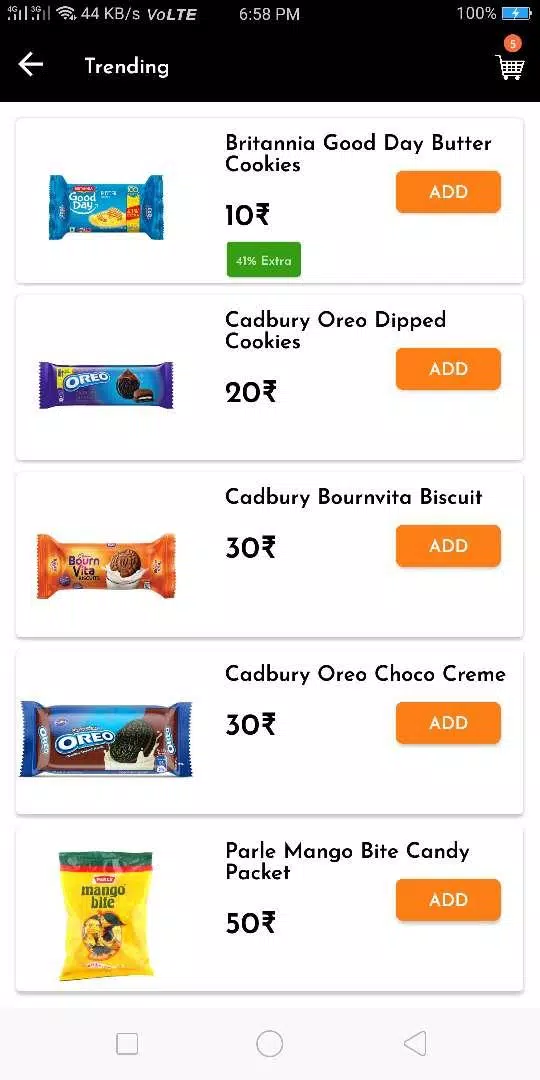Add Britannia Good Day Butter Cookies
Image resolution: width=540 pixels, height=1080 pixels.
click(x=448, y=191)
